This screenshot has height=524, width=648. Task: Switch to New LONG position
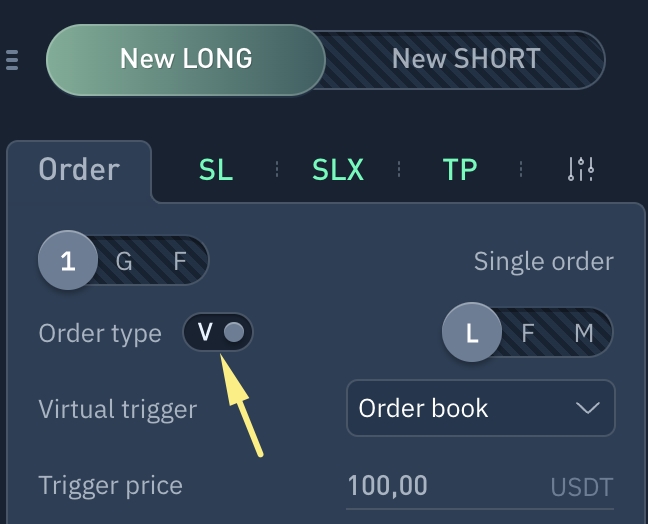[x=186, y=59]
